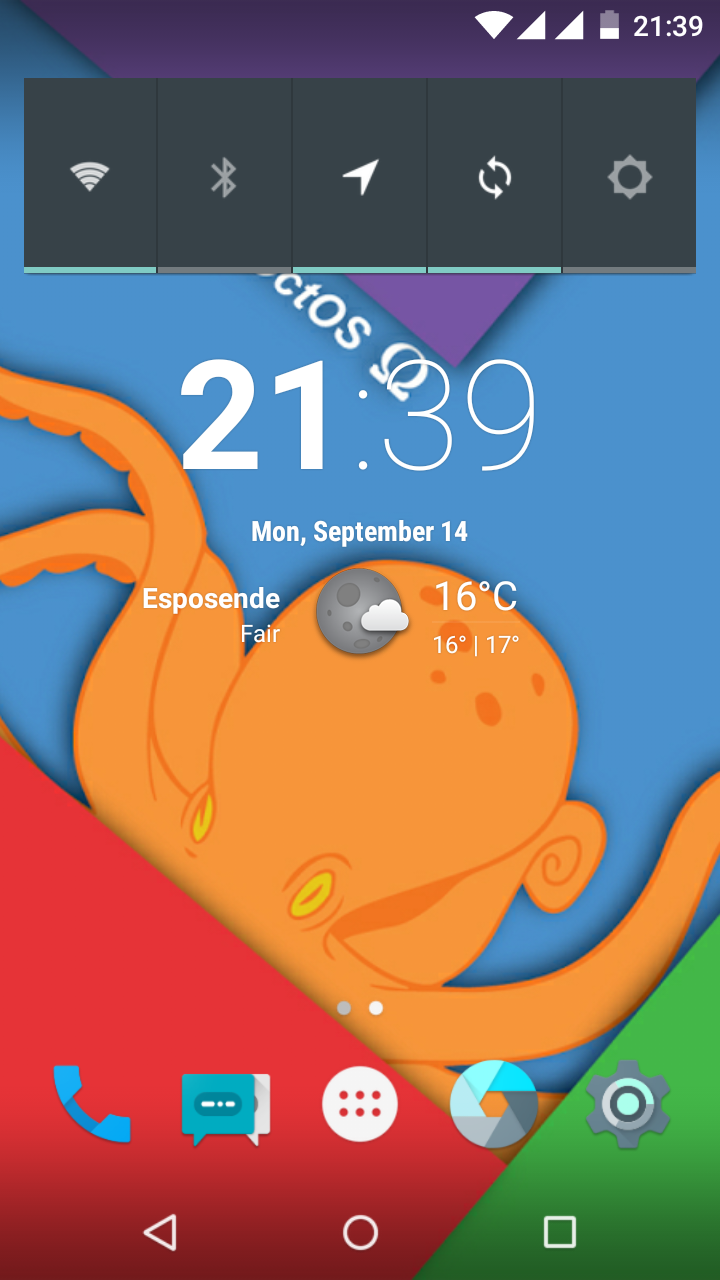
Task: Turn on Bluetooth from the widget
Action: 224,176
